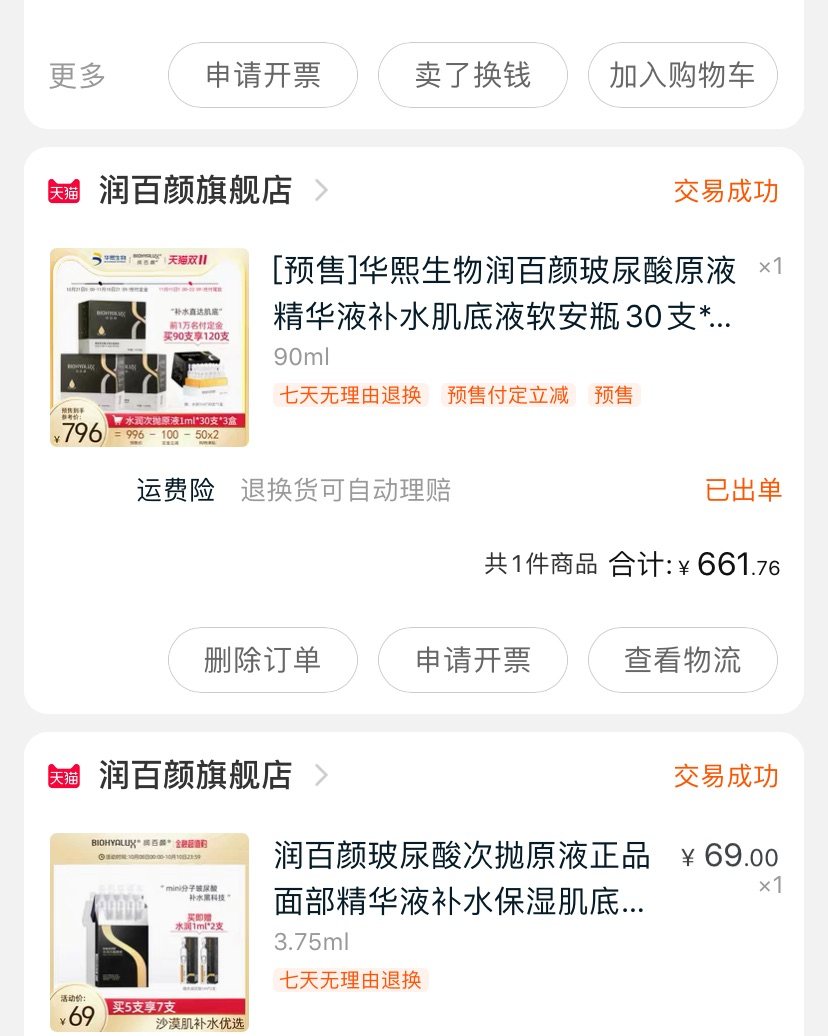Click the 卖了换钱 button
The width and height of the screenshot is (828, 1036).
pyautogui.click(x=472, y=75)
